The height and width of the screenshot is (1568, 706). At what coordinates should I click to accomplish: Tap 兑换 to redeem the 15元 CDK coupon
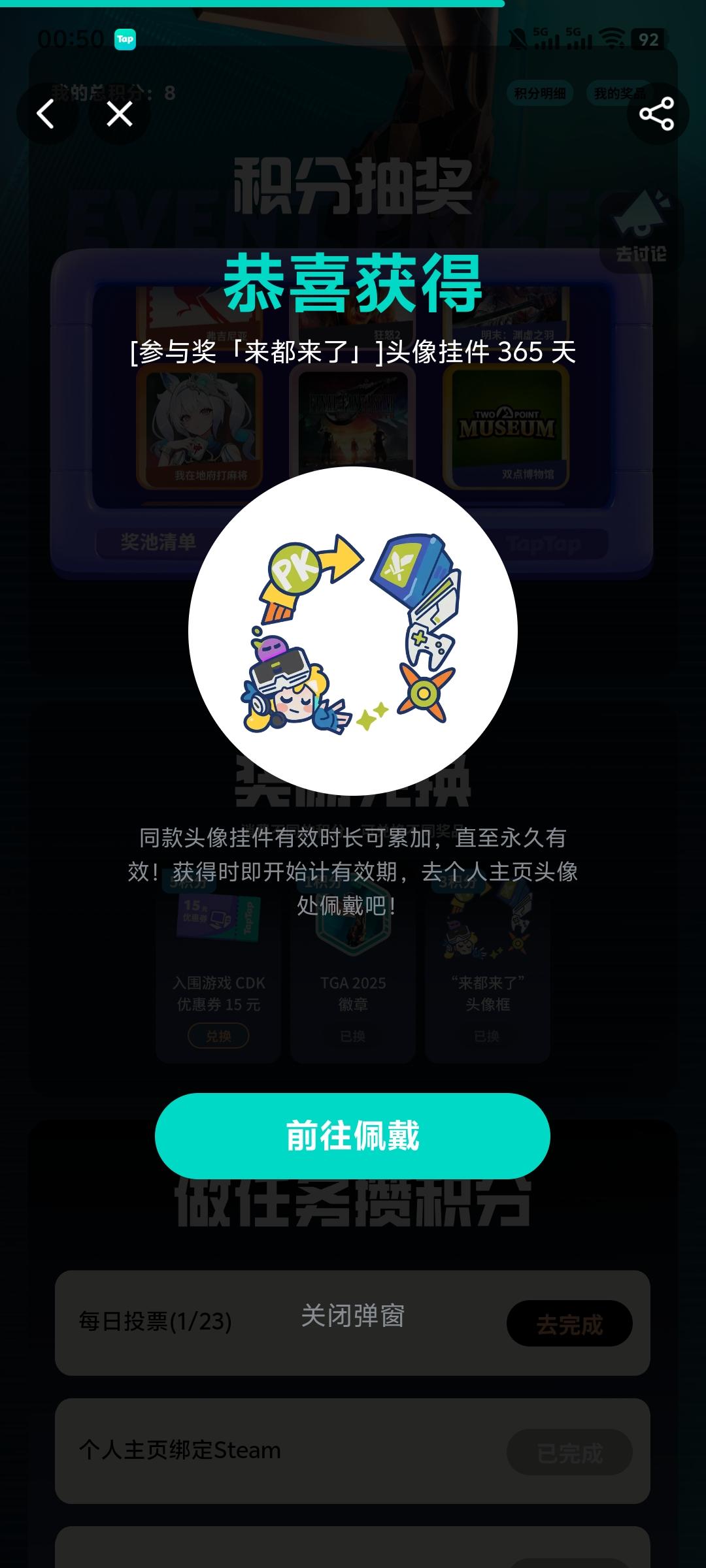[219, 1036]
